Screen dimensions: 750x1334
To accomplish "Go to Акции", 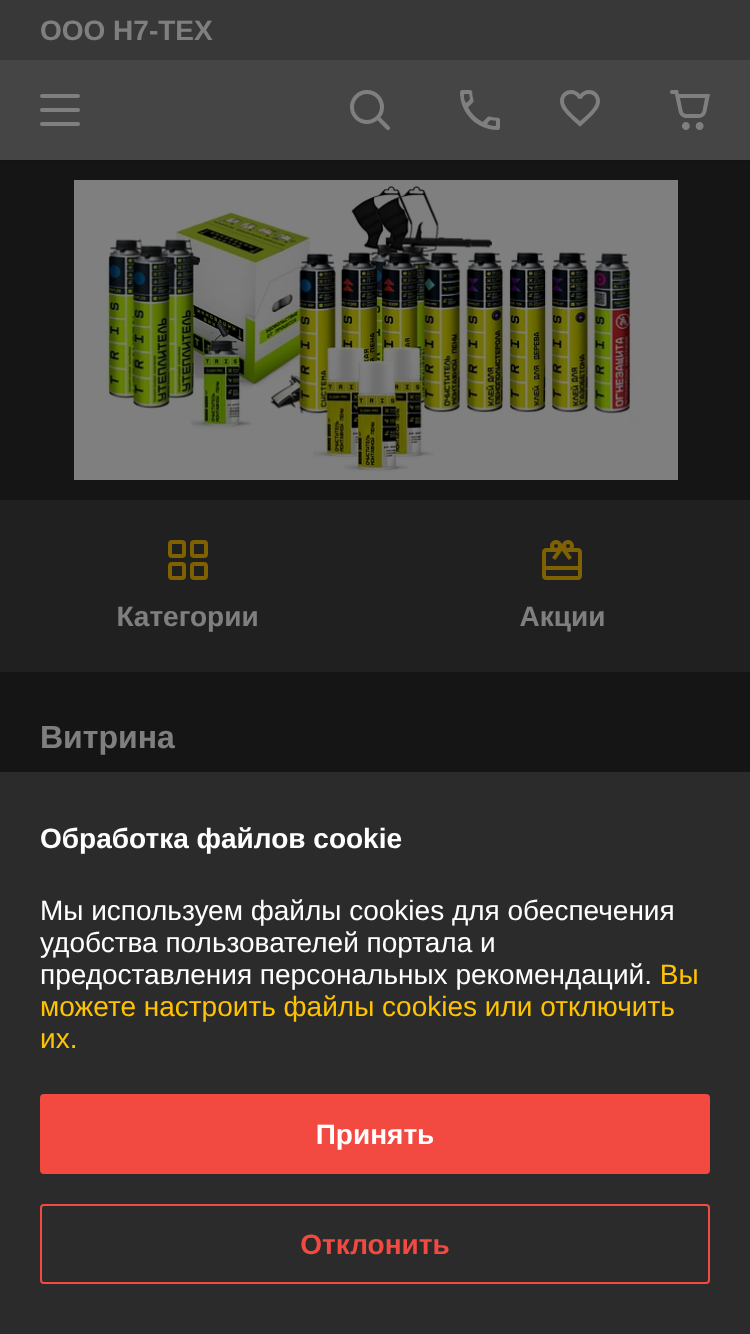I will 562,586.
